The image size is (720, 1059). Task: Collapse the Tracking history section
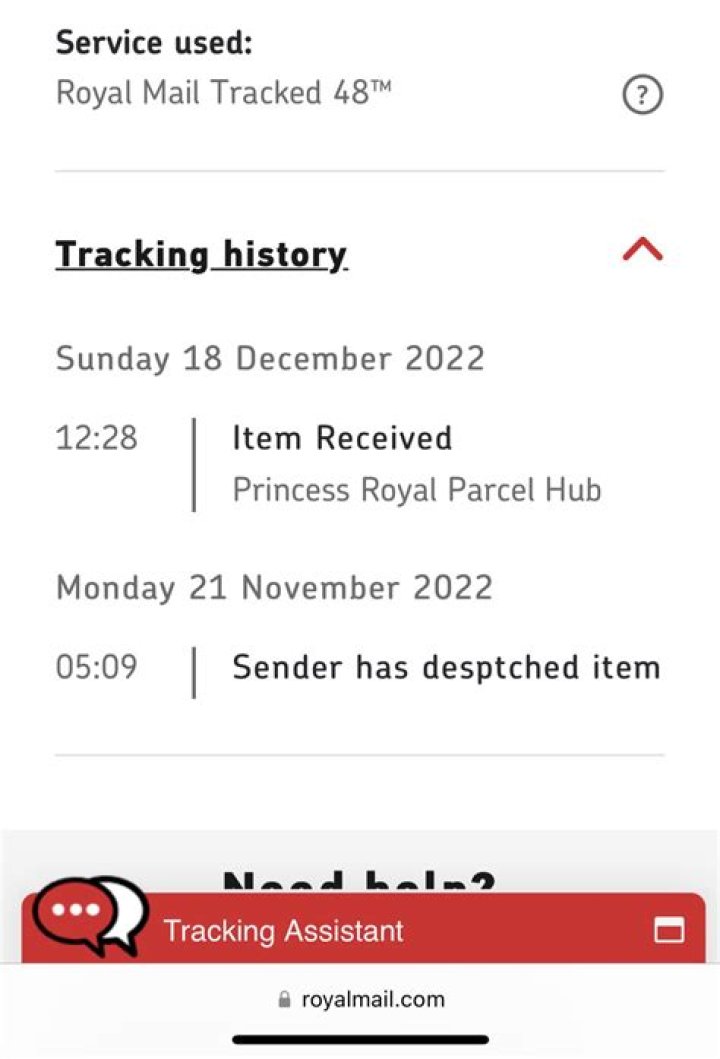pos(642,250)
